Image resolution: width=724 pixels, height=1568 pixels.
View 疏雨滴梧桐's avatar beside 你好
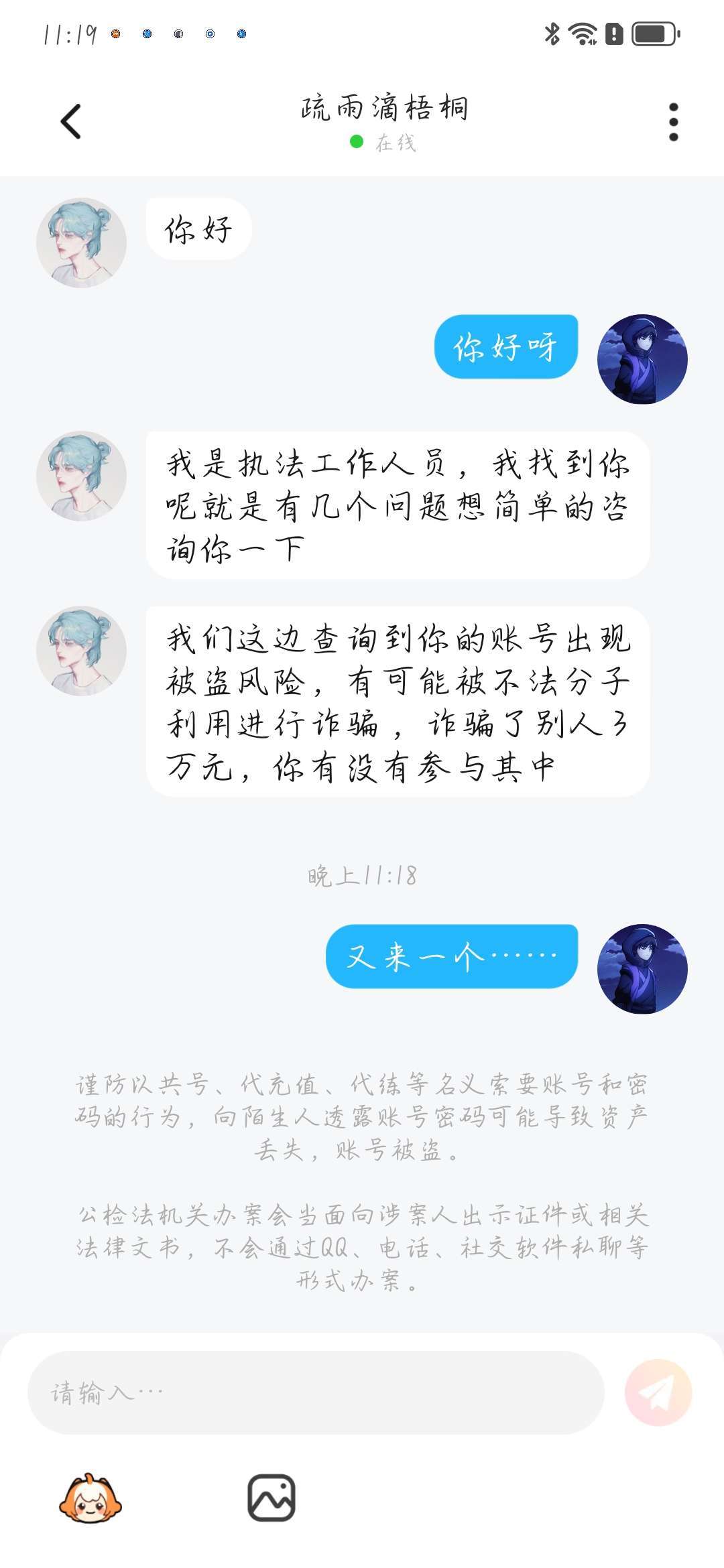[81, 243]
